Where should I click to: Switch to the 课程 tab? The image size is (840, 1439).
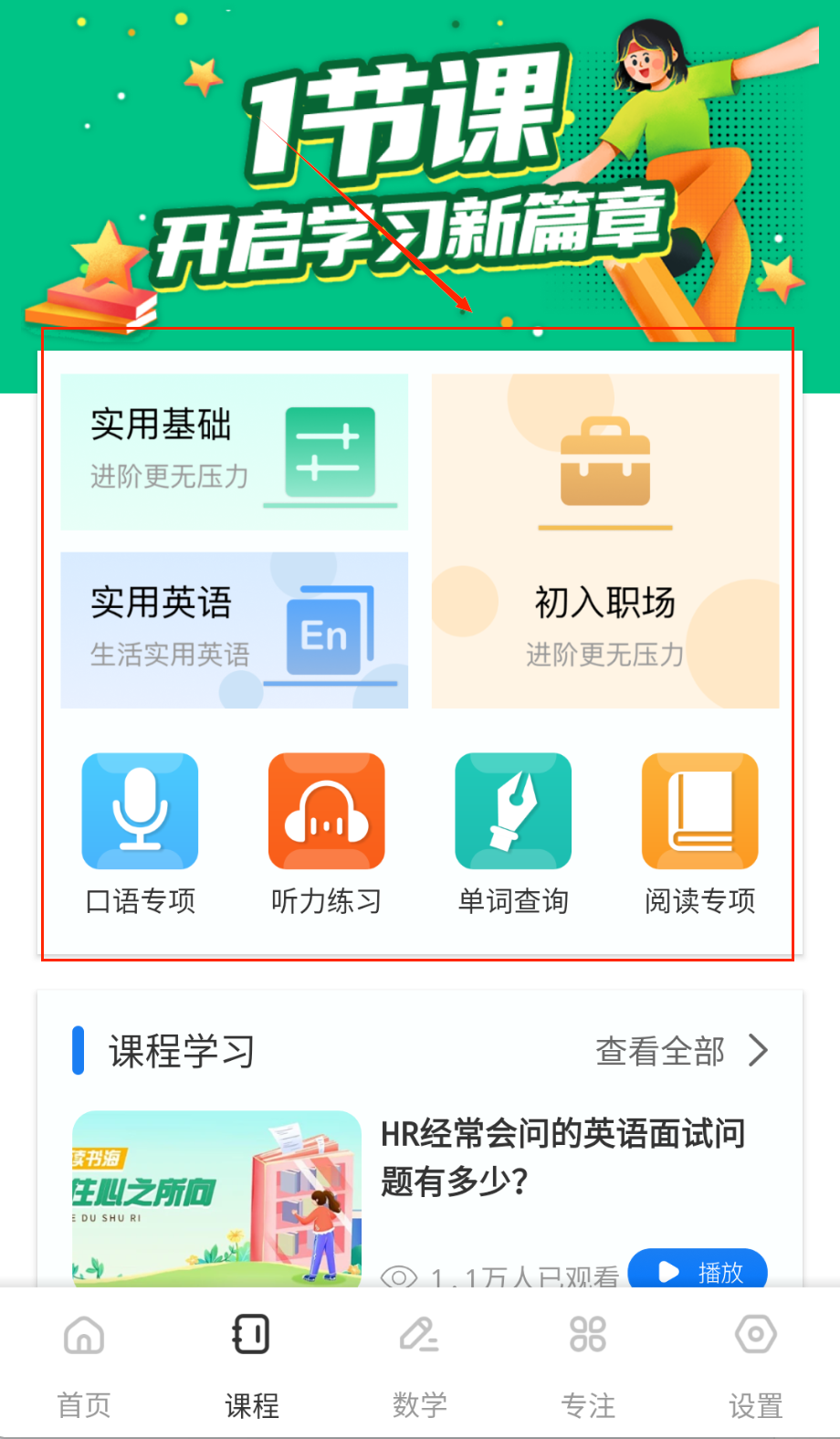tap(251, 1364)
